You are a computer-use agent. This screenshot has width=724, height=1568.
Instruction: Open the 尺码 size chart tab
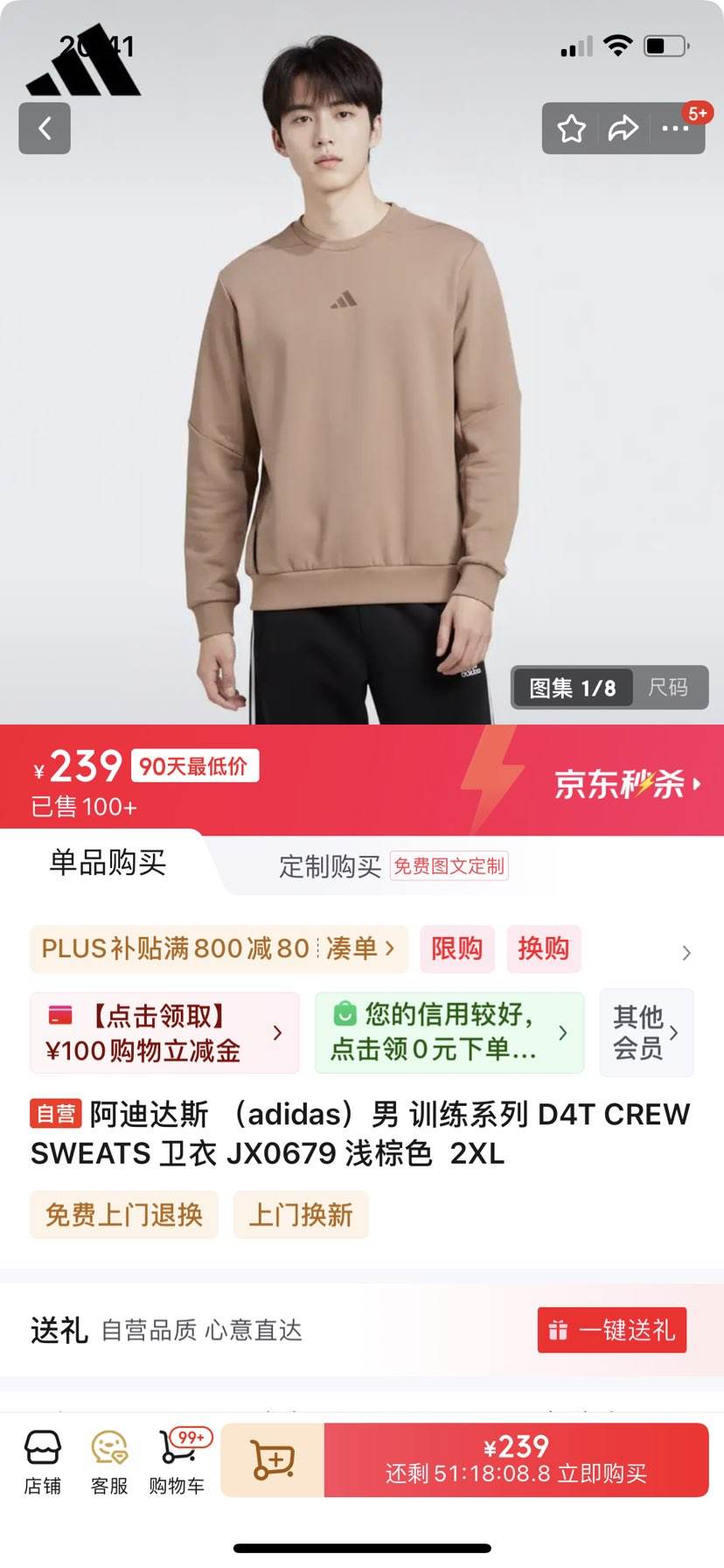[668, 687]
